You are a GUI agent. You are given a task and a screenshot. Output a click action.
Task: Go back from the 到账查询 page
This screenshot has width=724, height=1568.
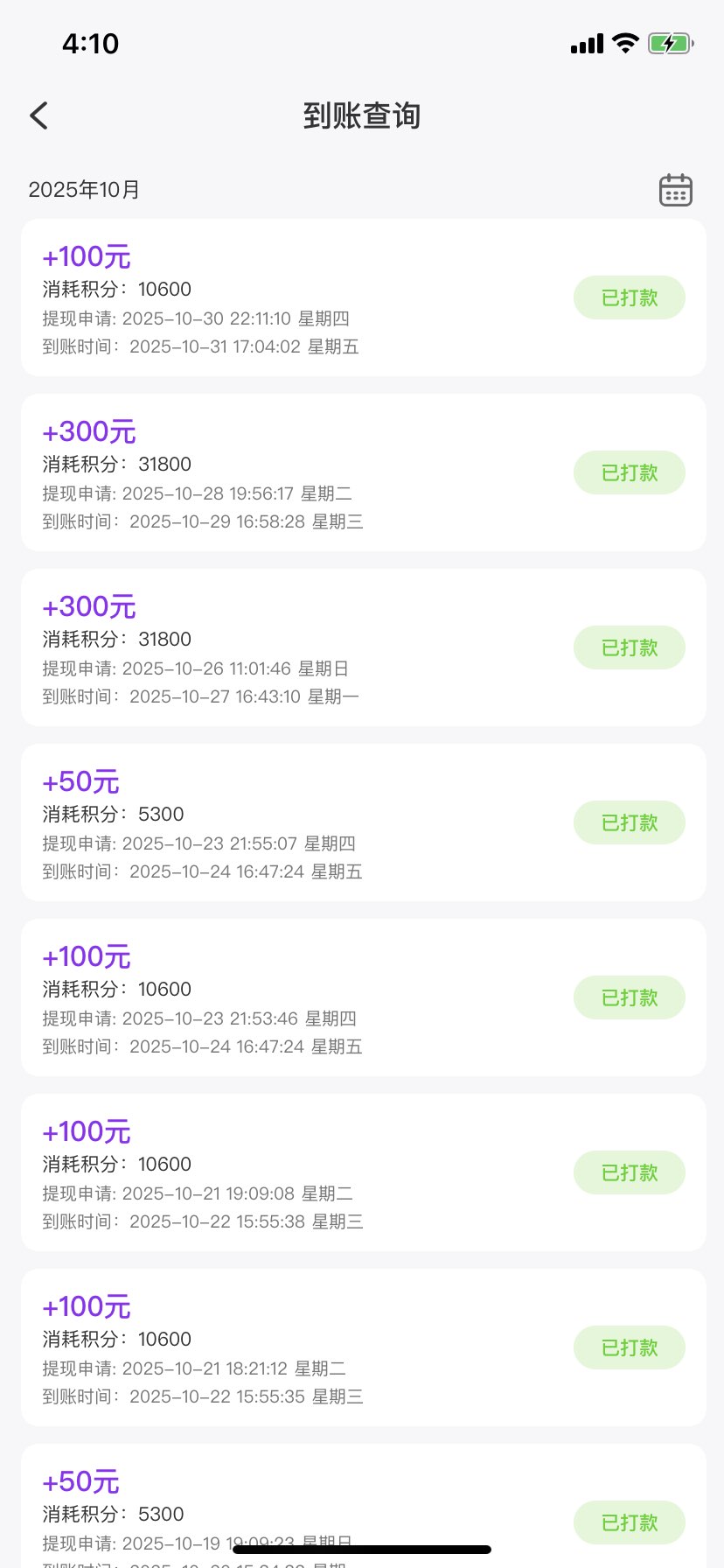coord(38,115)
